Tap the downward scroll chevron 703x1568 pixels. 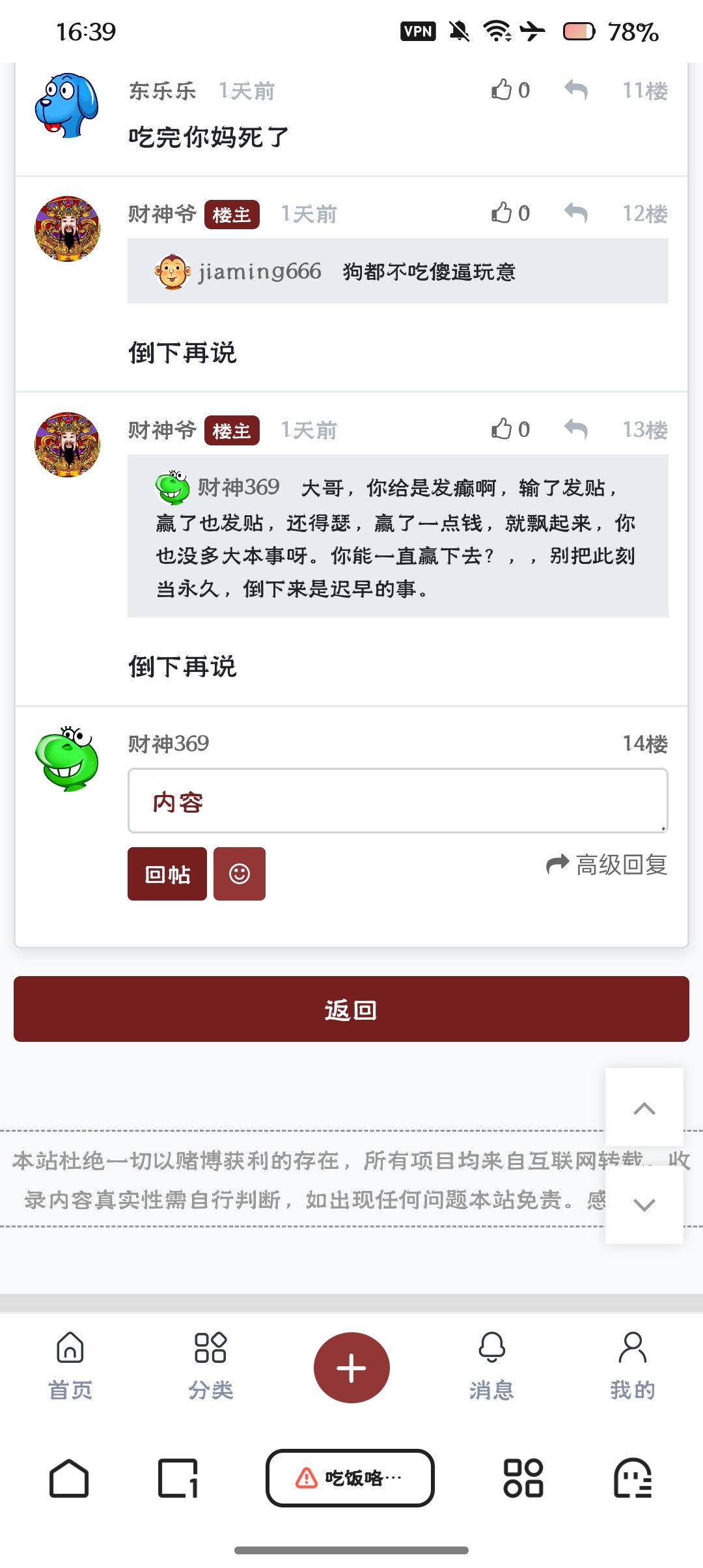(x=644, y=1204)
